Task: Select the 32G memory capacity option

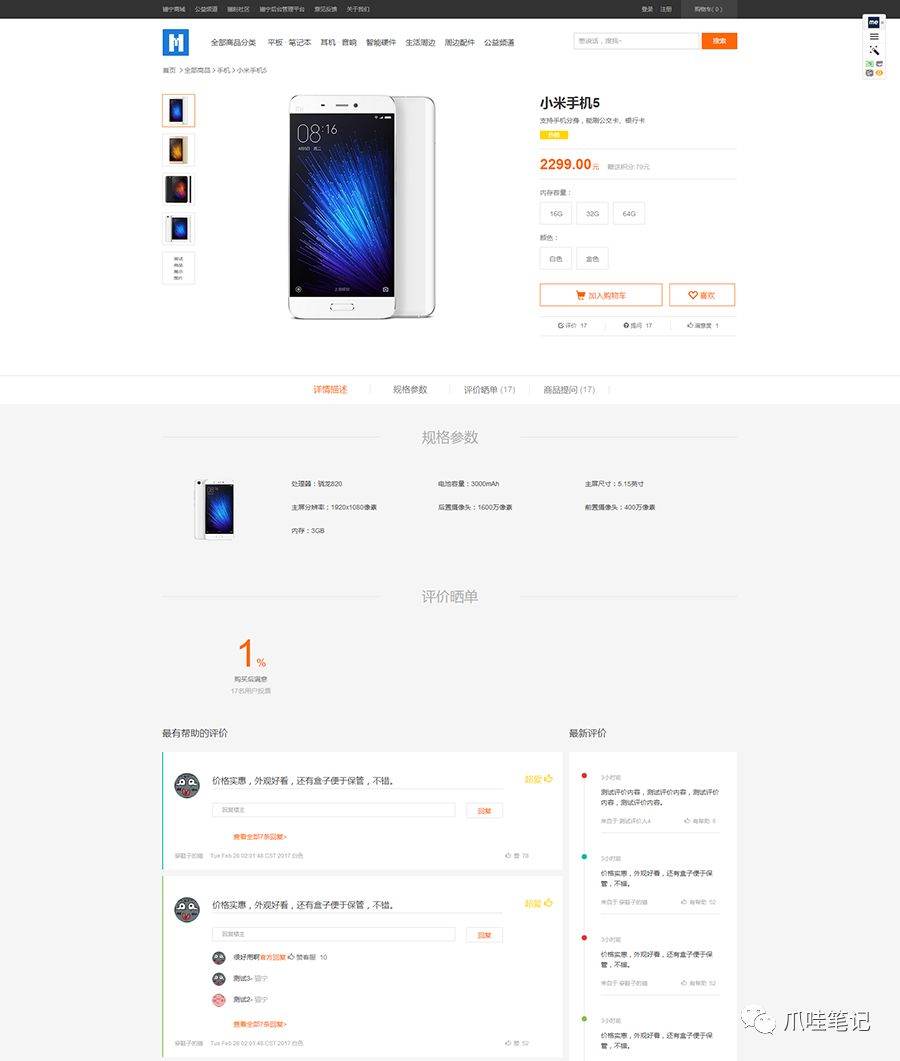Action: [x=591, y=213]
